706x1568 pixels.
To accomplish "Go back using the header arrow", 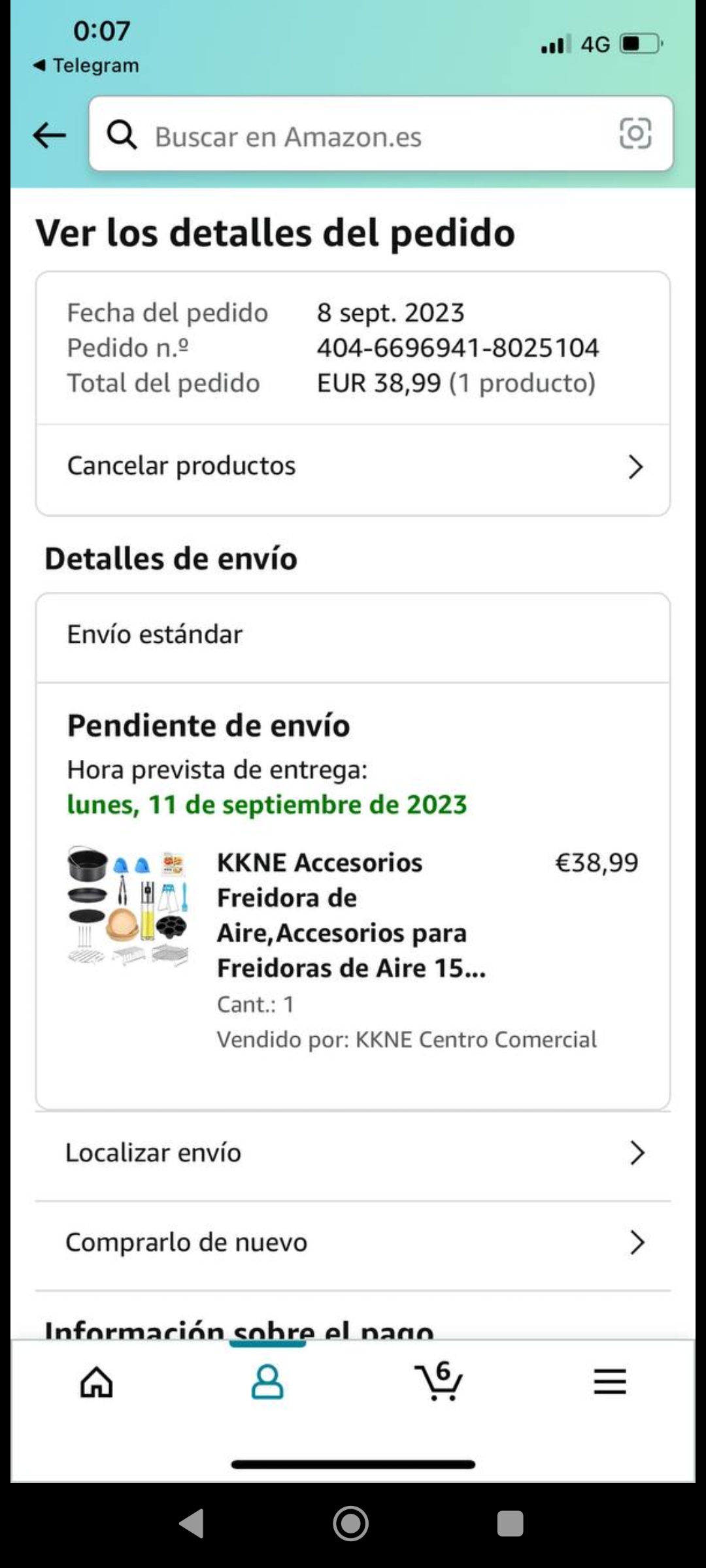I will [50, 135].
